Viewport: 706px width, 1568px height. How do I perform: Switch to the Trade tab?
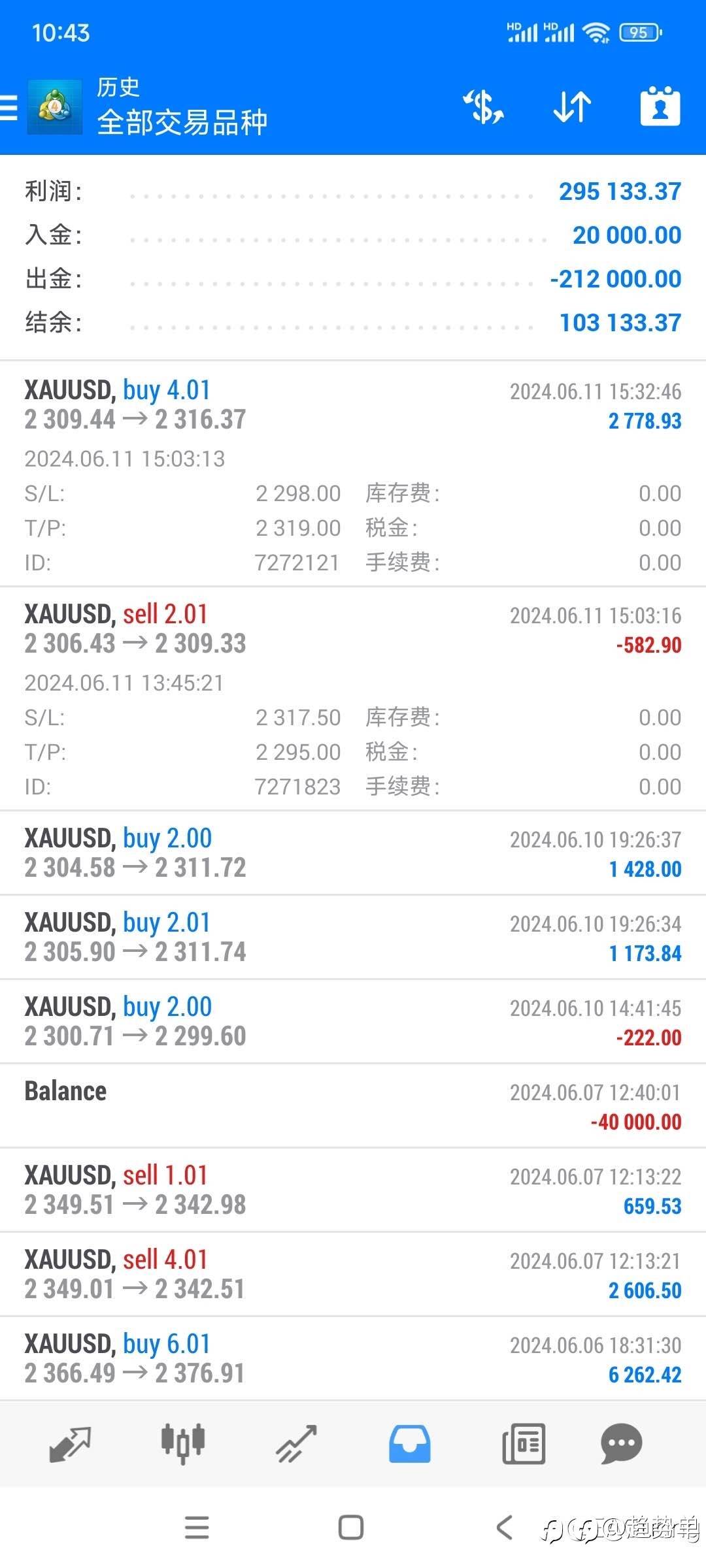296,1445
